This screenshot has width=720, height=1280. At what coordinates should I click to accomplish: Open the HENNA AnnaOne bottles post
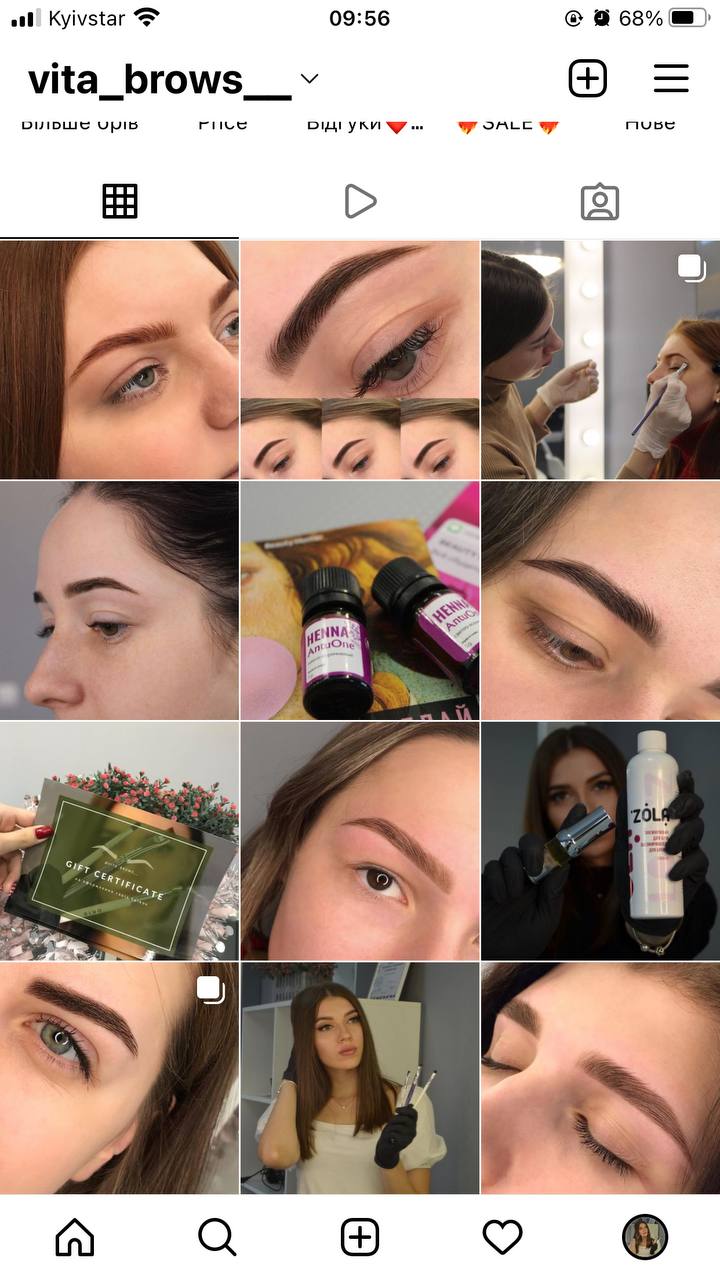tap(360, 600)
